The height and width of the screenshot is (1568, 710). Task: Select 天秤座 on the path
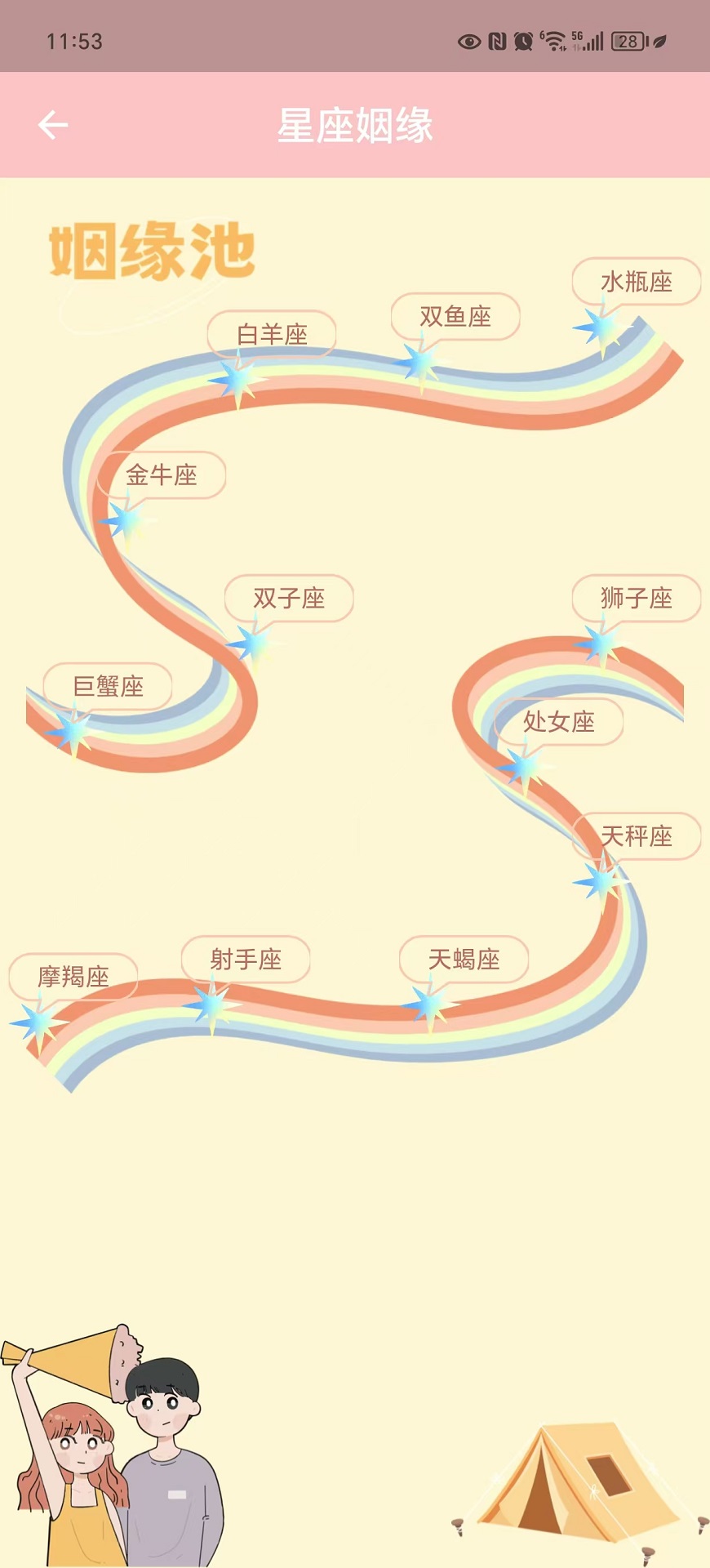637,836
